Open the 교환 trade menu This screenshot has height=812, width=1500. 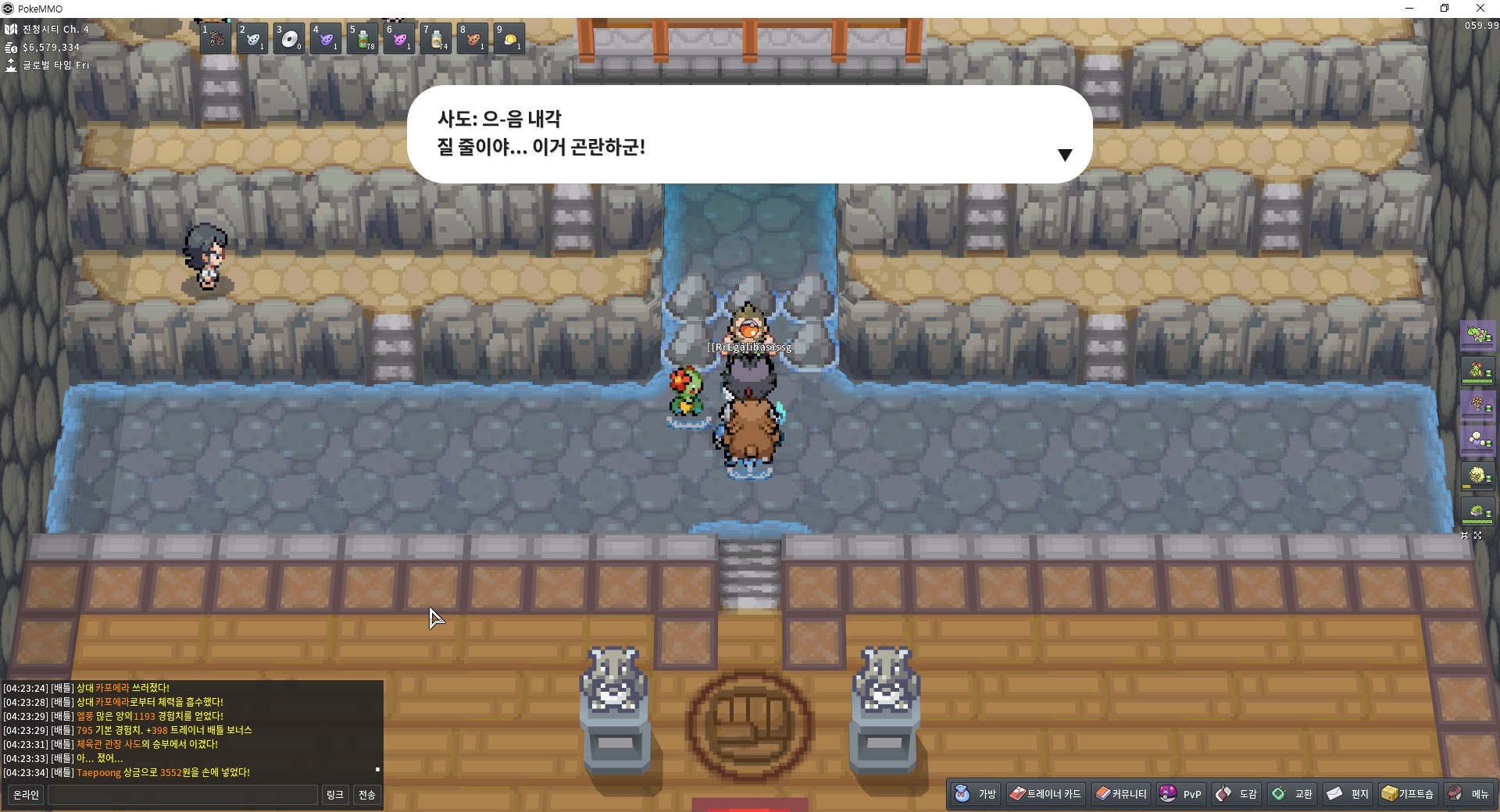1293,793
